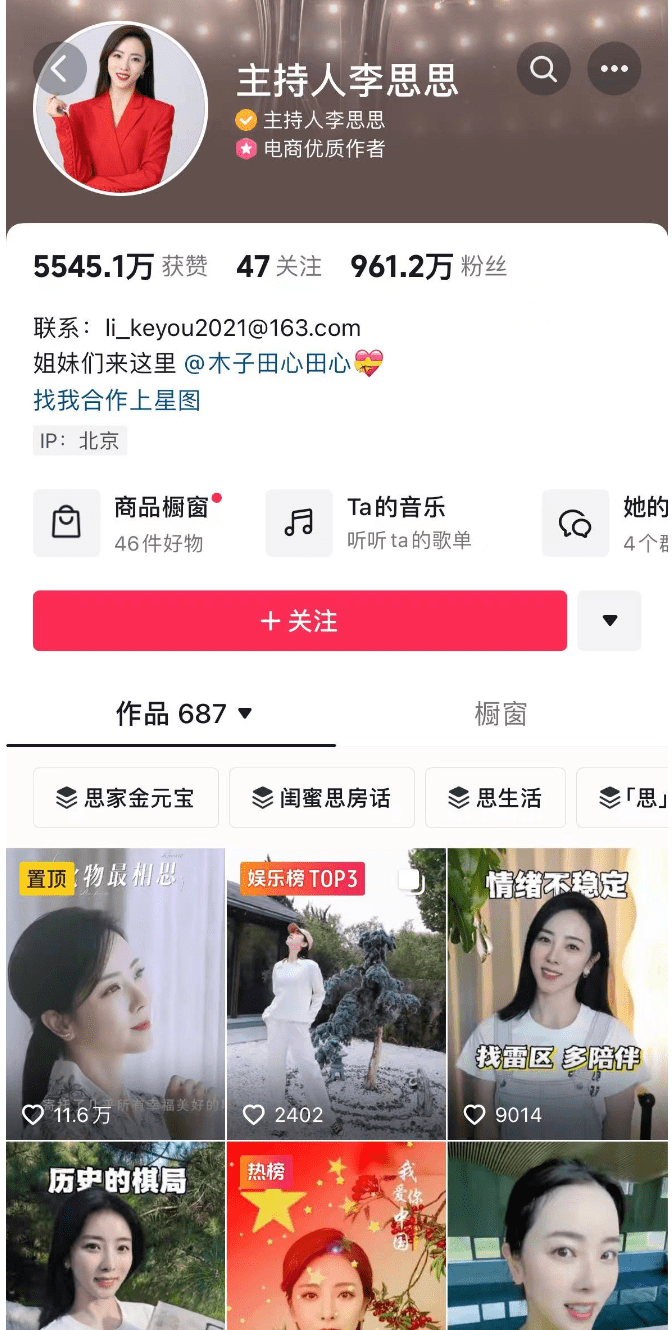Image resolution: width=672 pixels, height=1330 pixels.
Task: Go back using the arrow icon
Action: [x=60, y=69]
